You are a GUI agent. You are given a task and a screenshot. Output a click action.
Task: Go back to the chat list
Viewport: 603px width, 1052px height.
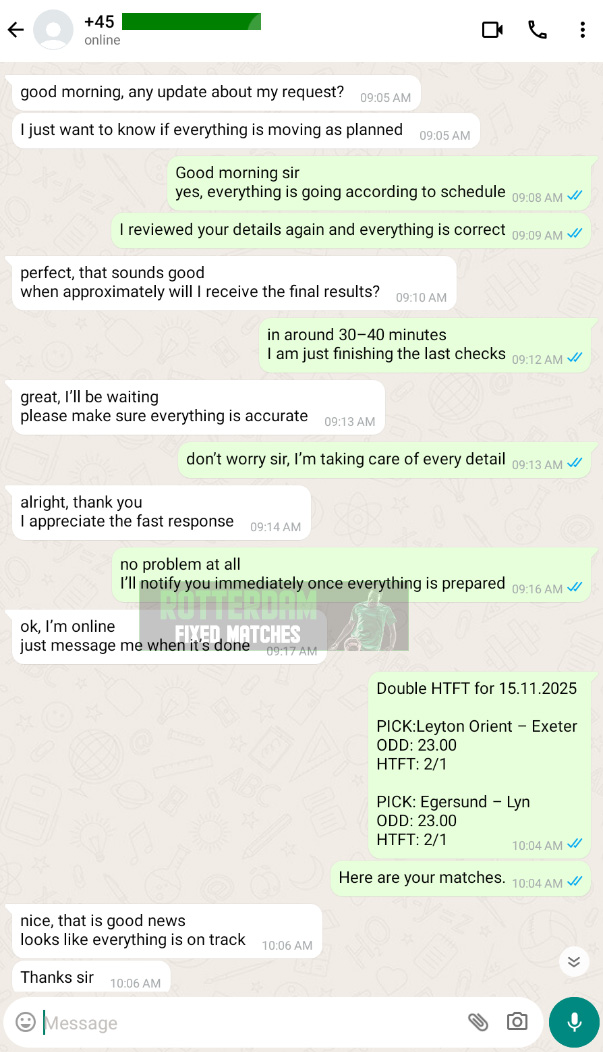15,30
